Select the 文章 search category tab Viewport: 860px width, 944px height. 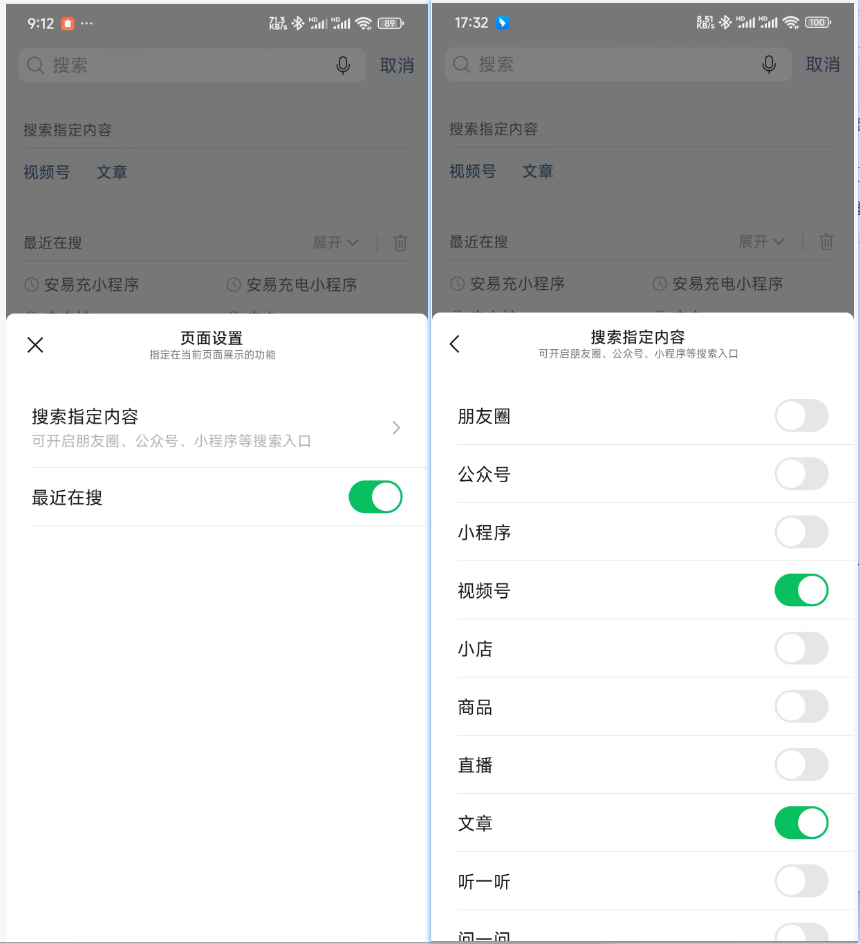point(111,172)
